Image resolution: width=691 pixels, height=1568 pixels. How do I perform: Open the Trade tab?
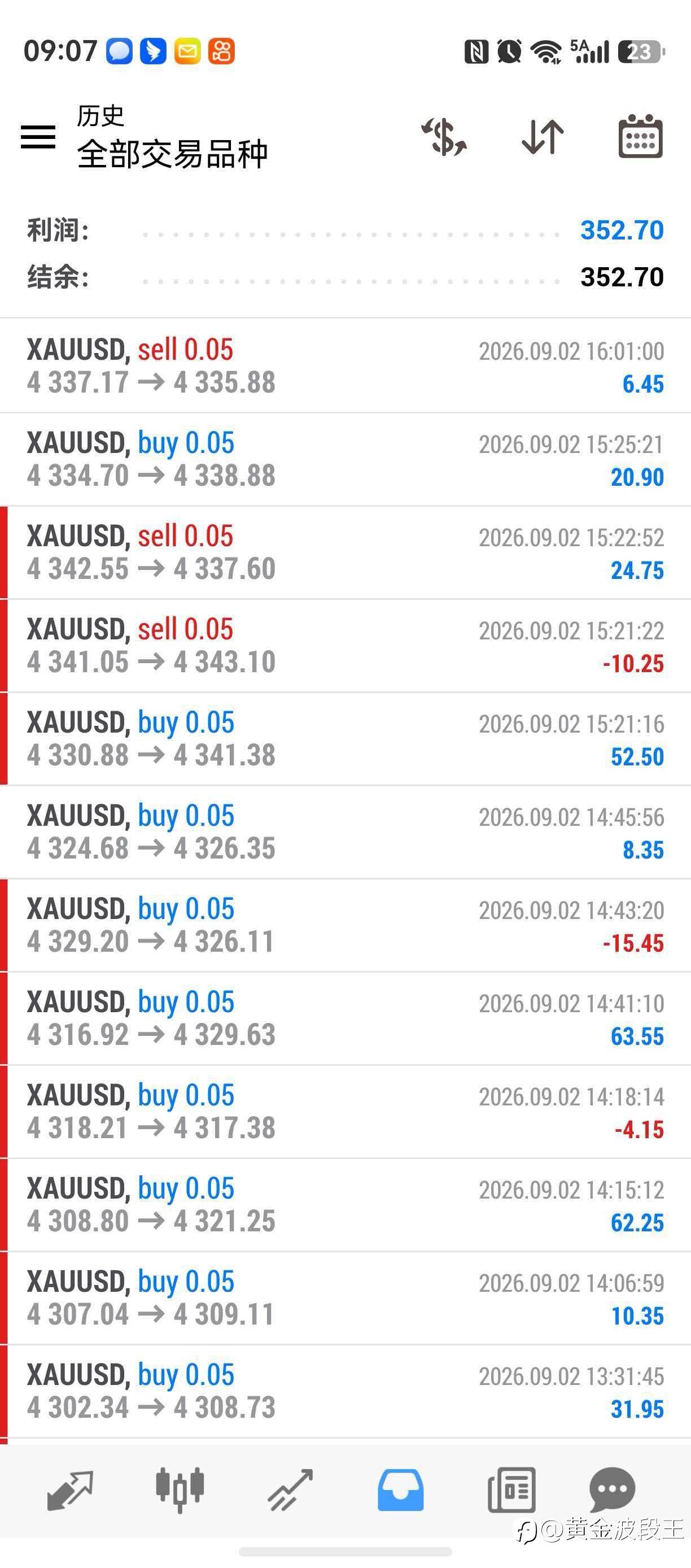[291, 1491]
